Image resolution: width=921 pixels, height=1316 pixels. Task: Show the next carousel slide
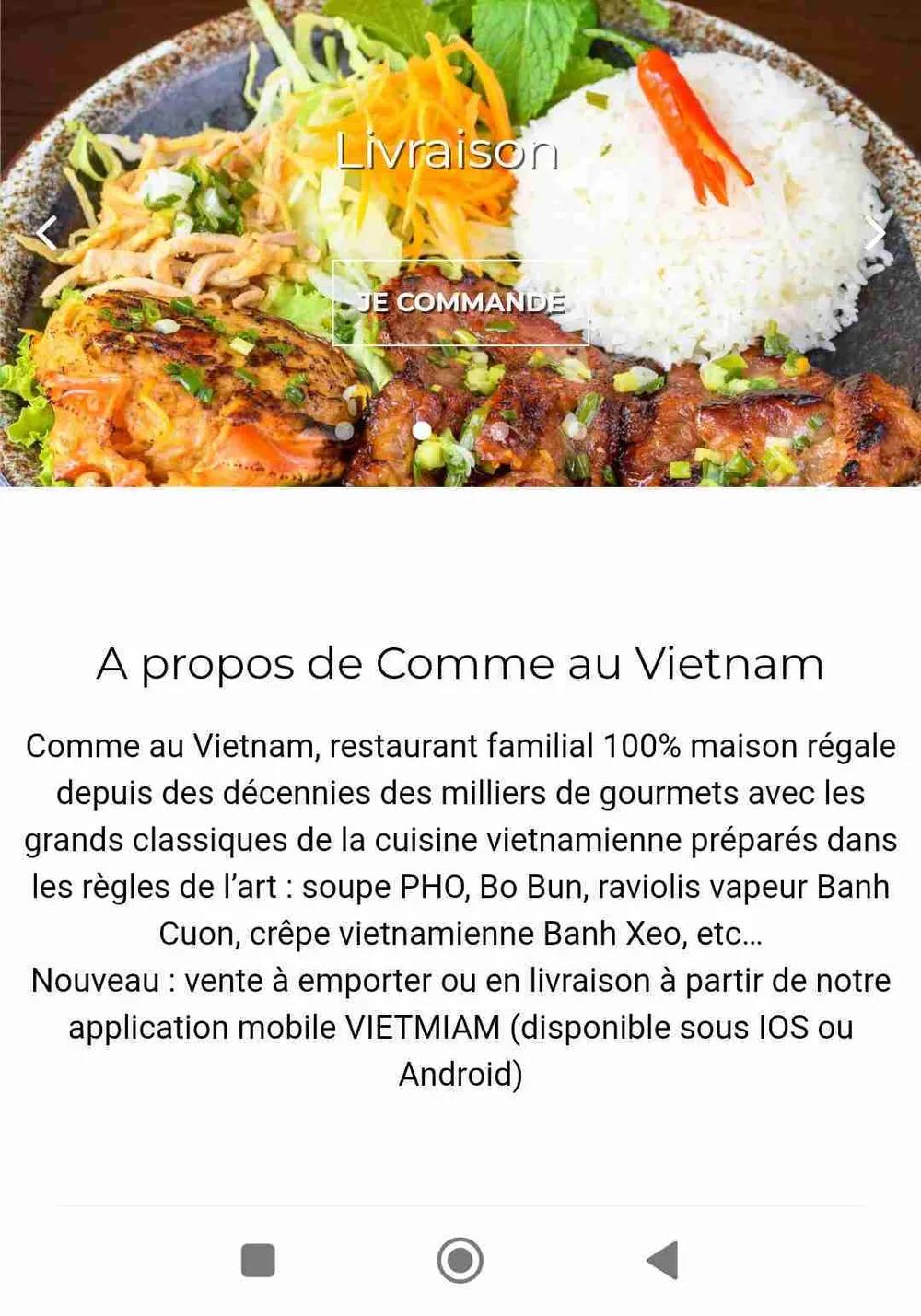point(873,233)
